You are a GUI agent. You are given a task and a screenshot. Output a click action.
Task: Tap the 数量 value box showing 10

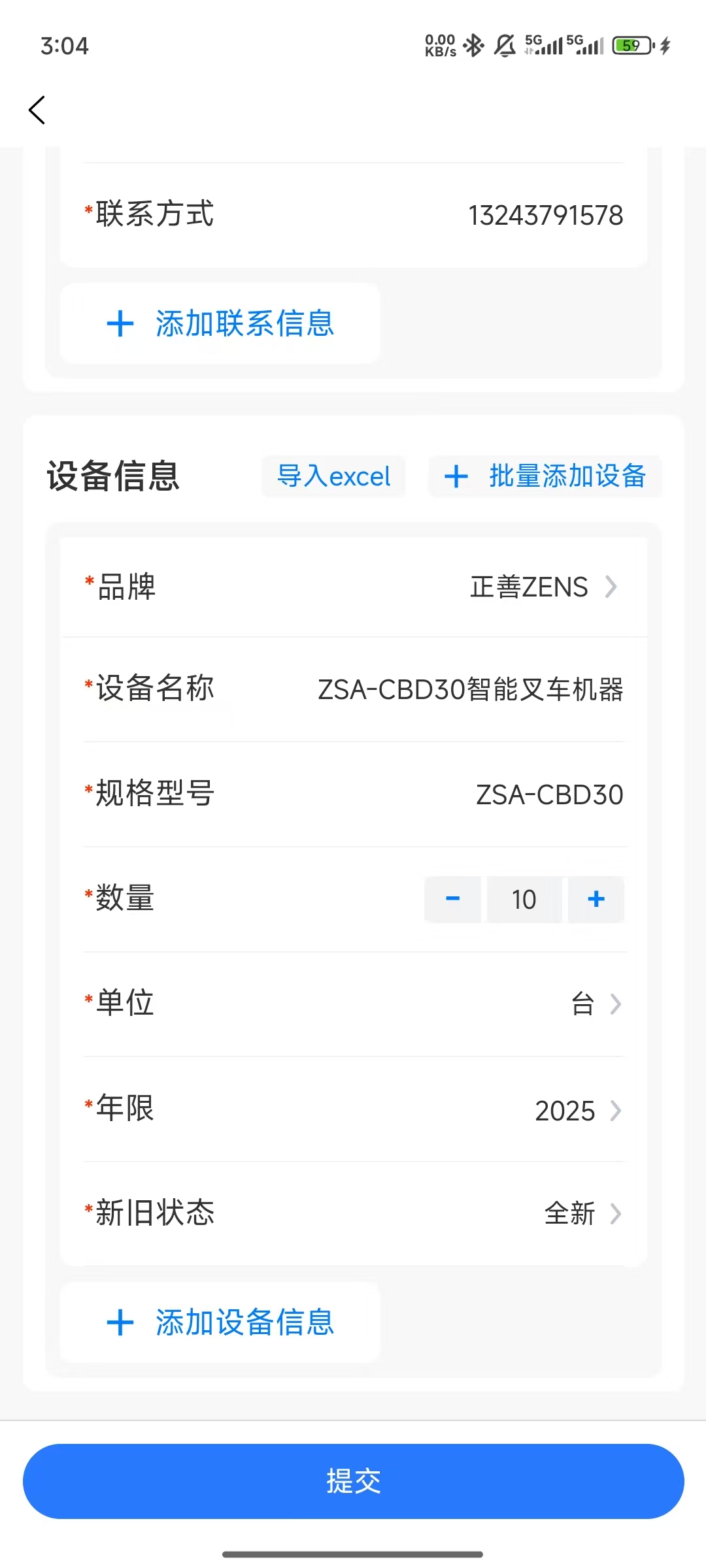pos(524,899)
